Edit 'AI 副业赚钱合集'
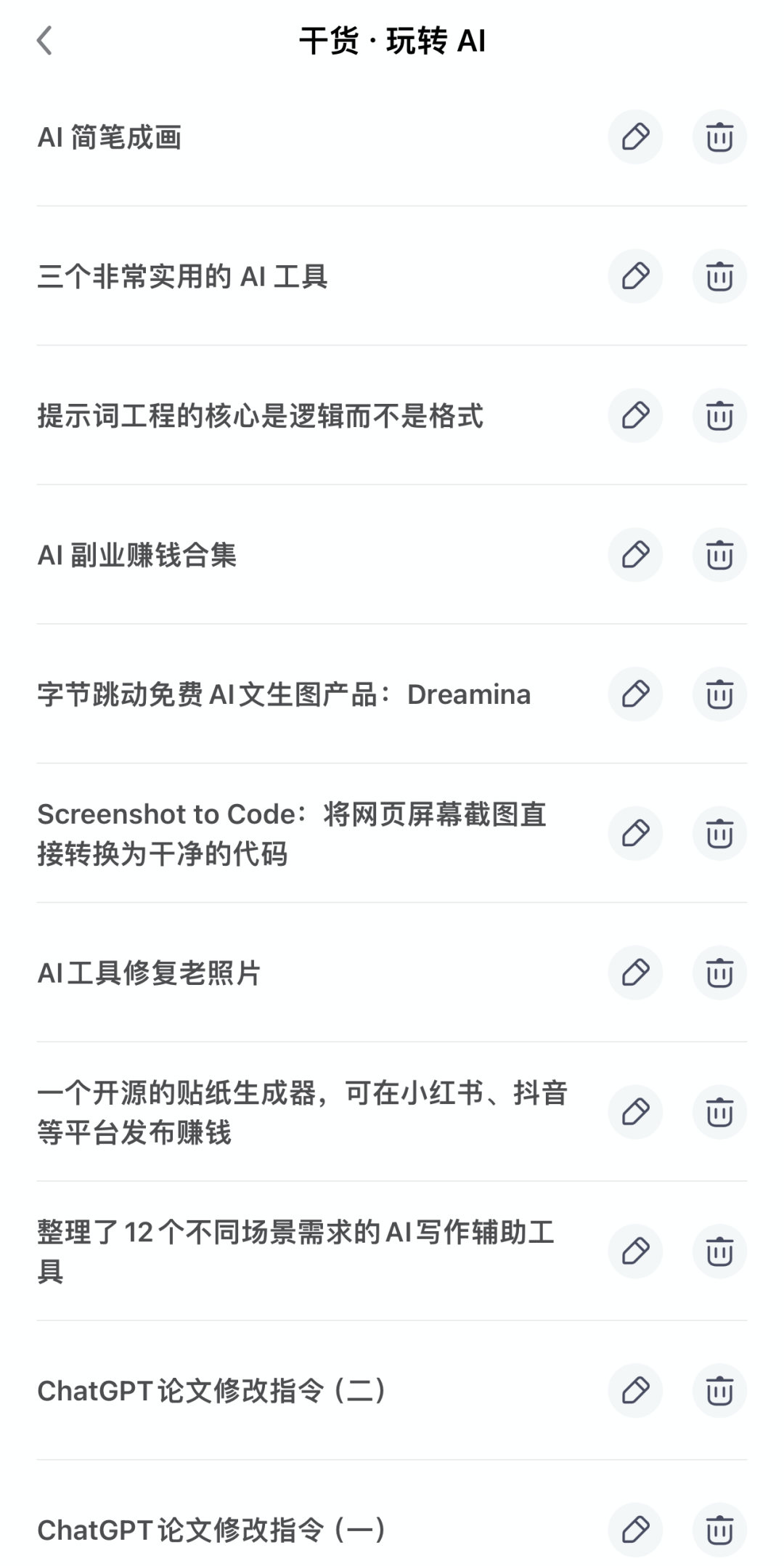The height and width of the screenshot is (1566, 784). coord(635,556)
